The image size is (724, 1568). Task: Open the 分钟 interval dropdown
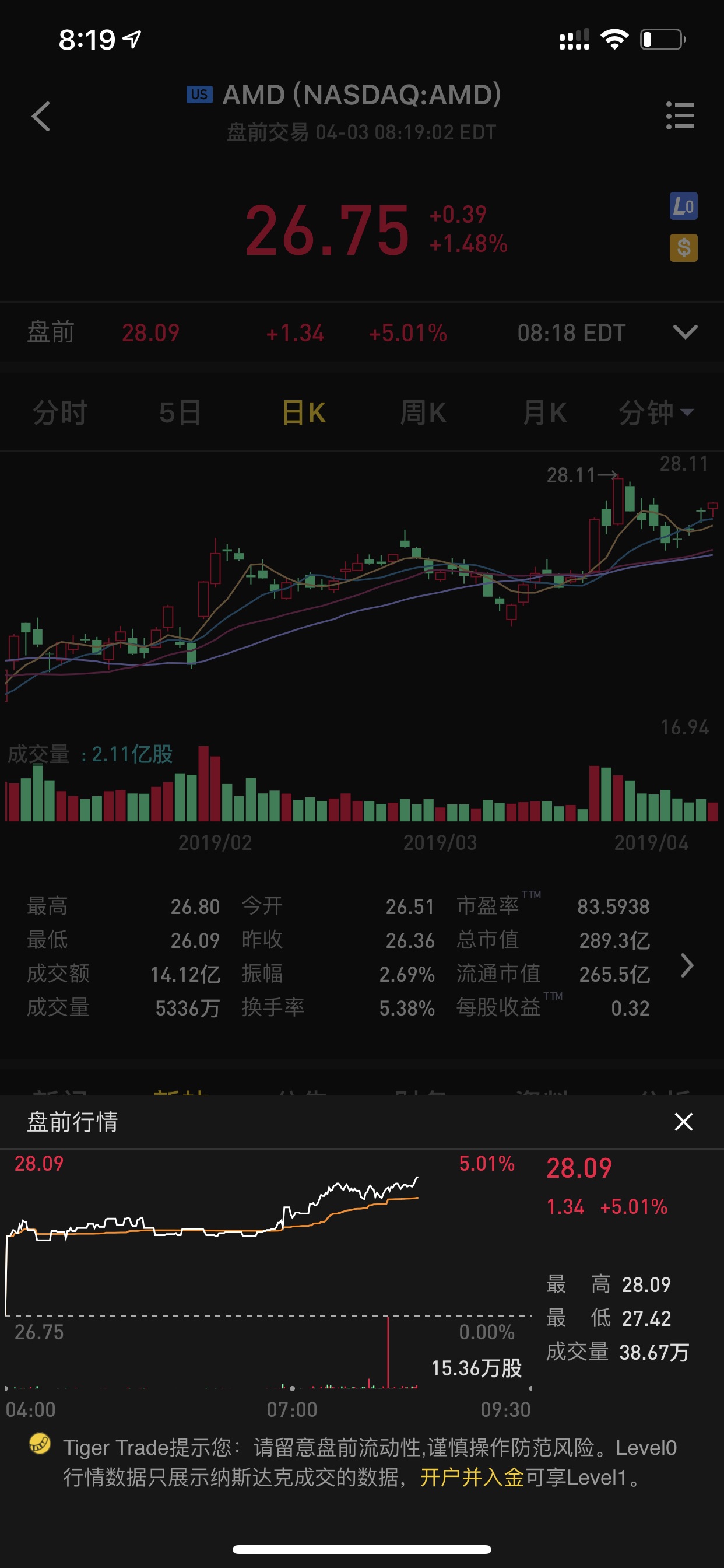click(x=656, y=412)
